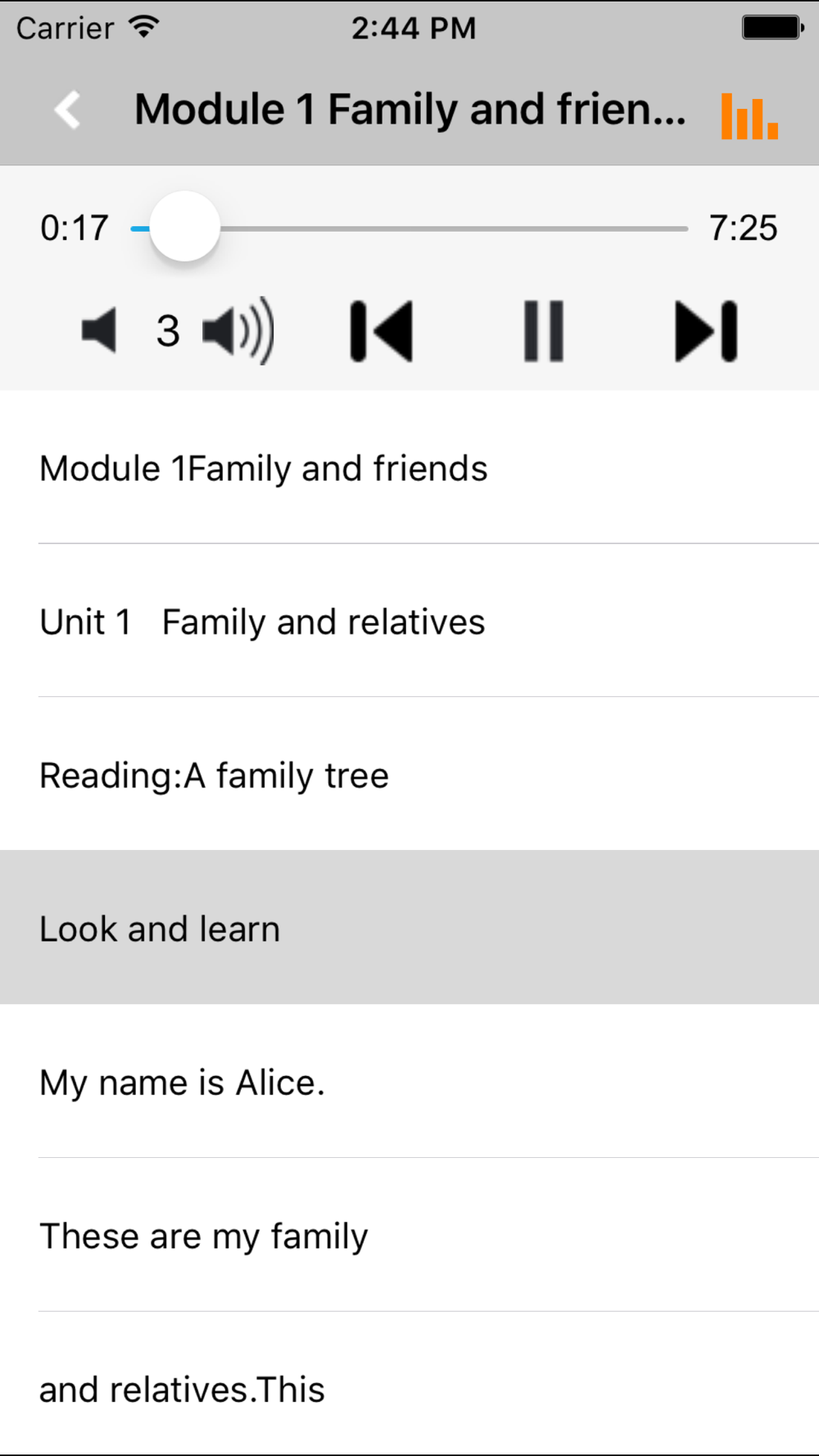The image size is (819, 1456).
Task: Jump to the line "My name is Alice."
Action: coord(409,1081)
